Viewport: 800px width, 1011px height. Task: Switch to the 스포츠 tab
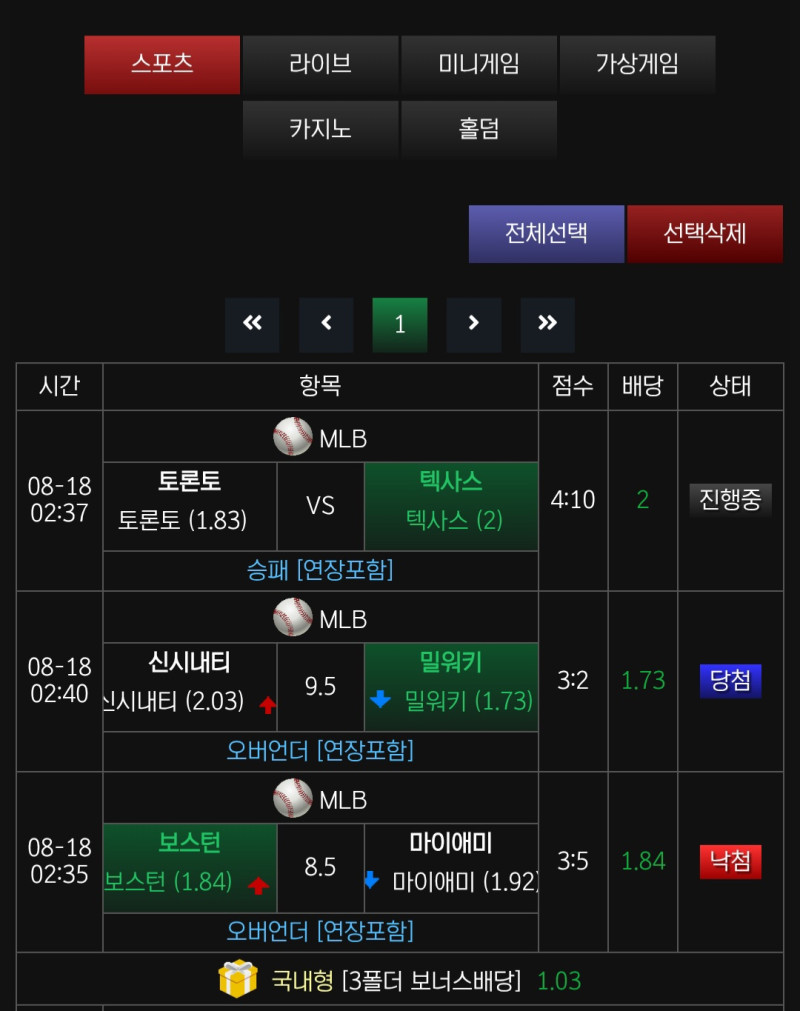162,65
